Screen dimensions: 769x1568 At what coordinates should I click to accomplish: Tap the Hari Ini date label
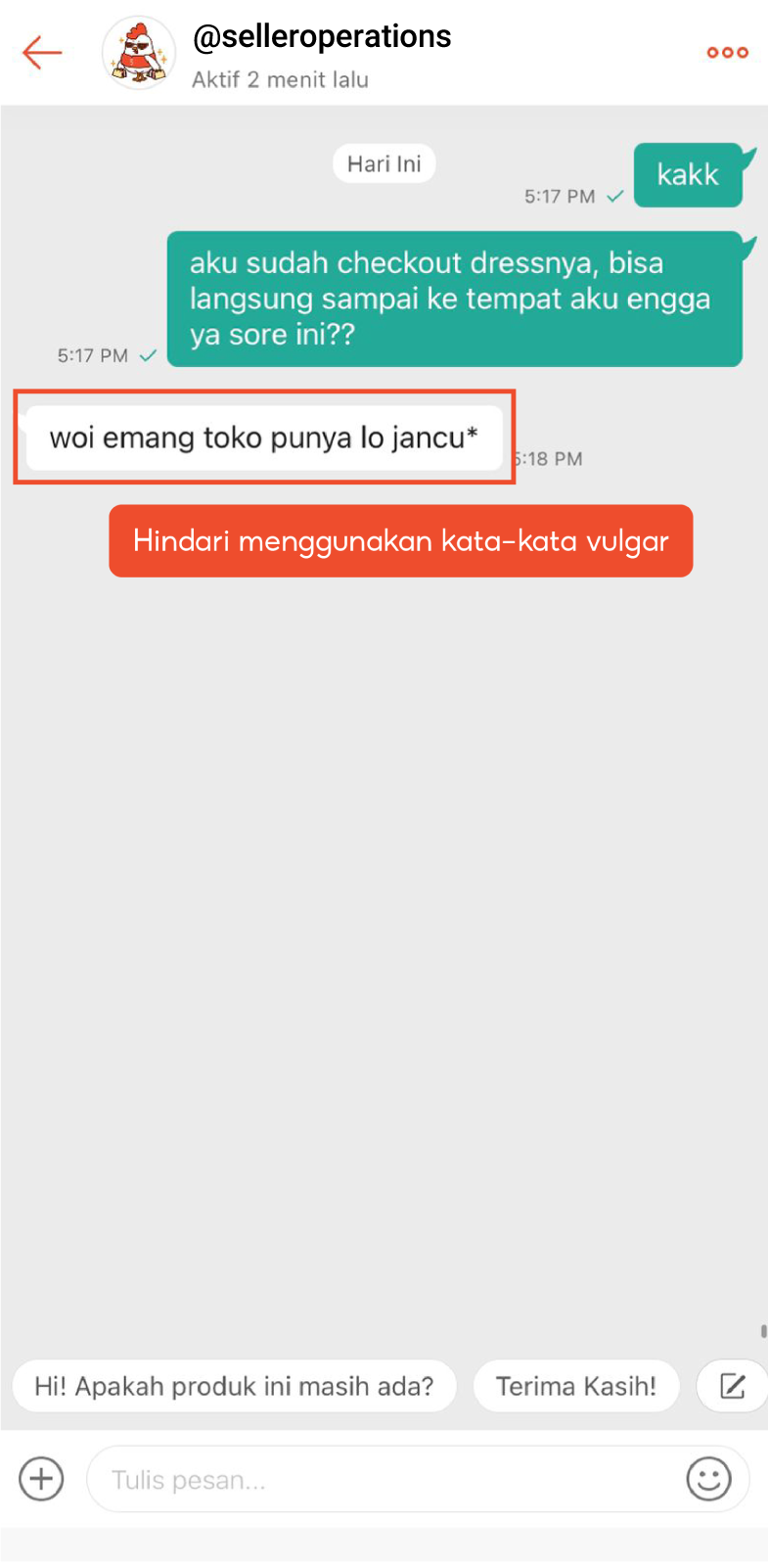click(x=384, y=163)
